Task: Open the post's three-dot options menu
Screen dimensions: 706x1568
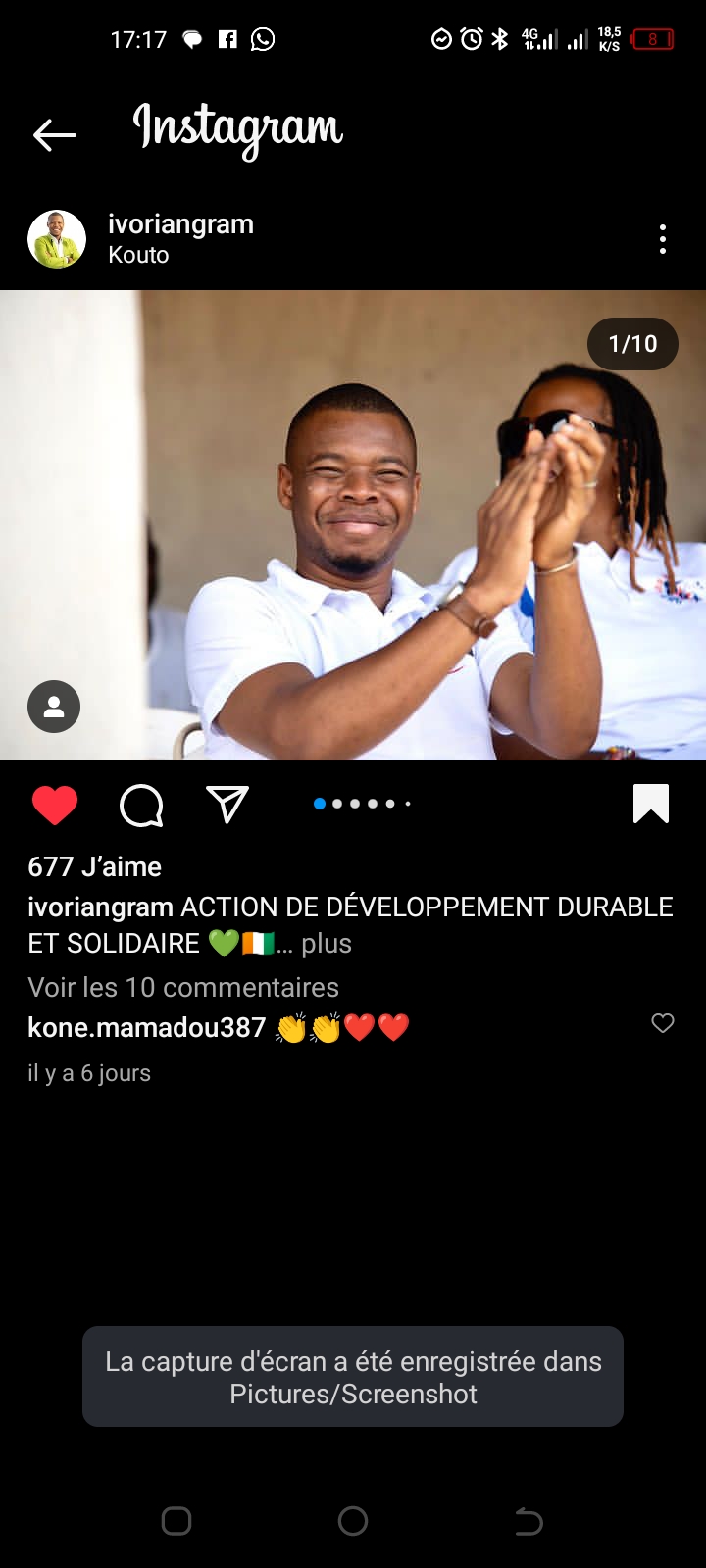Action: 663,239
